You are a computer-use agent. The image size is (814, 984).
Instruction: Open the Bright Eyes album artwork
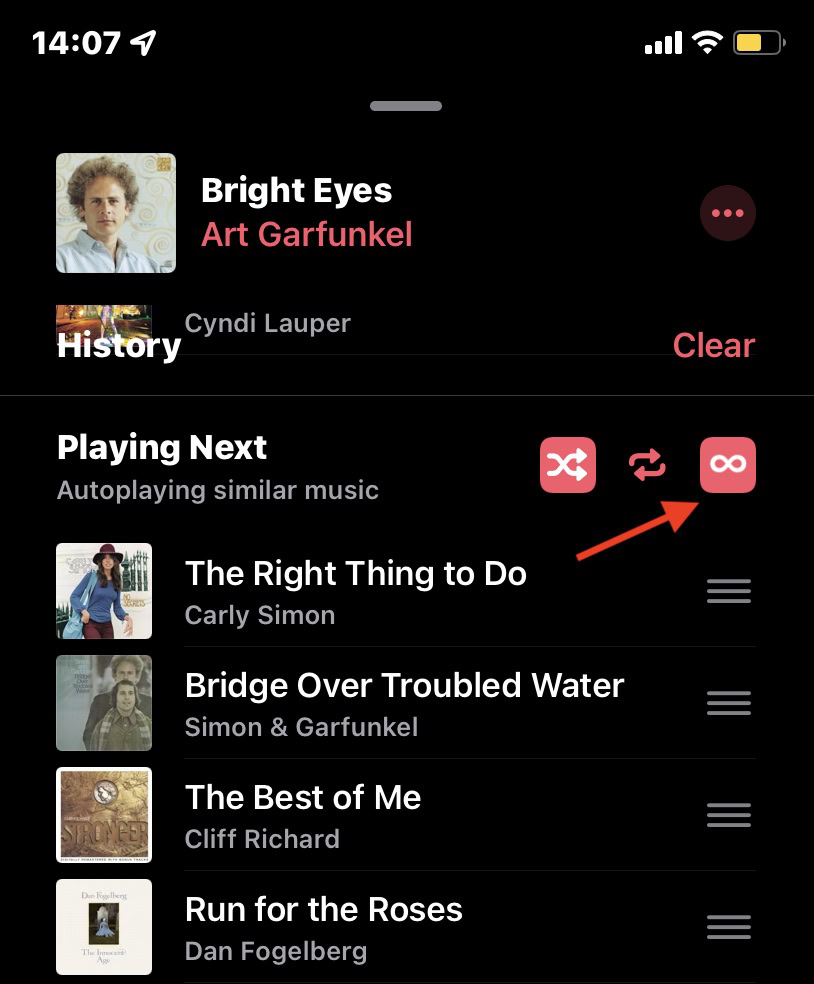(x=116, y=213)
